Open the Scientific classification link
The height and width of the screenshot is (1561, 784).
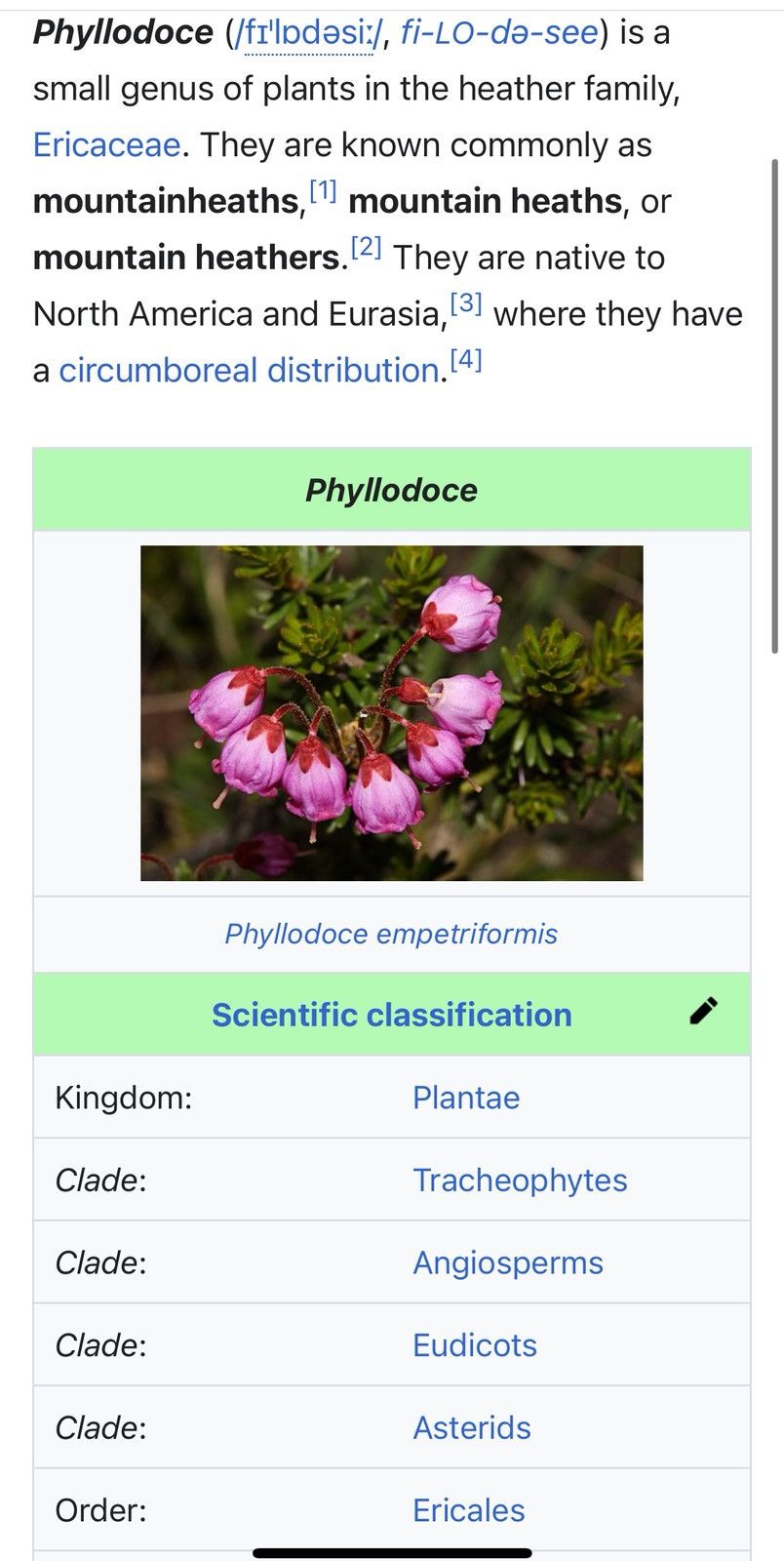[391, 1015]
